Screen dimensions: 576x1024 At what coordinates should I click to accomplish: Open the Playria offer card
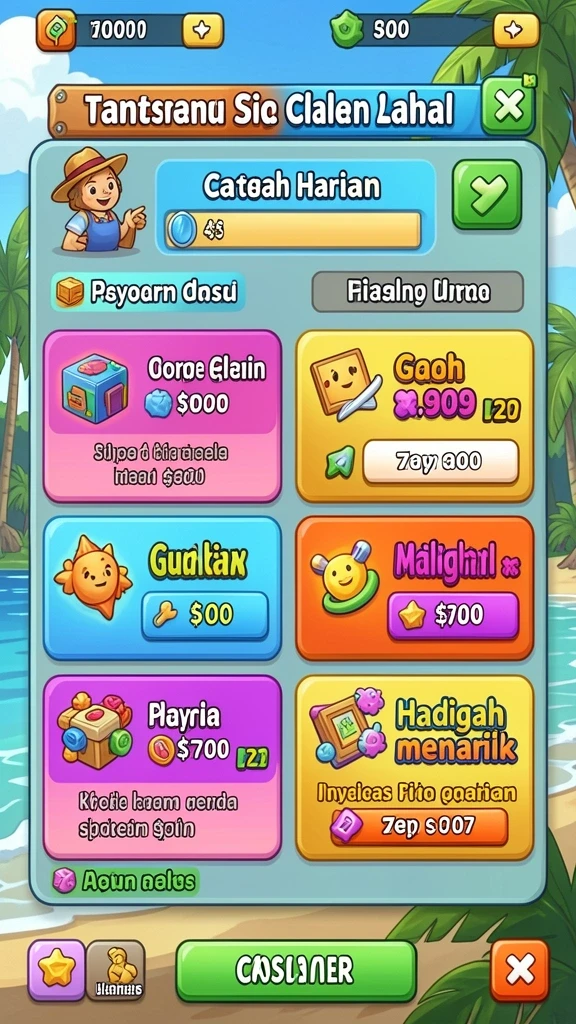pyautogui.click(x=163, y=767)
